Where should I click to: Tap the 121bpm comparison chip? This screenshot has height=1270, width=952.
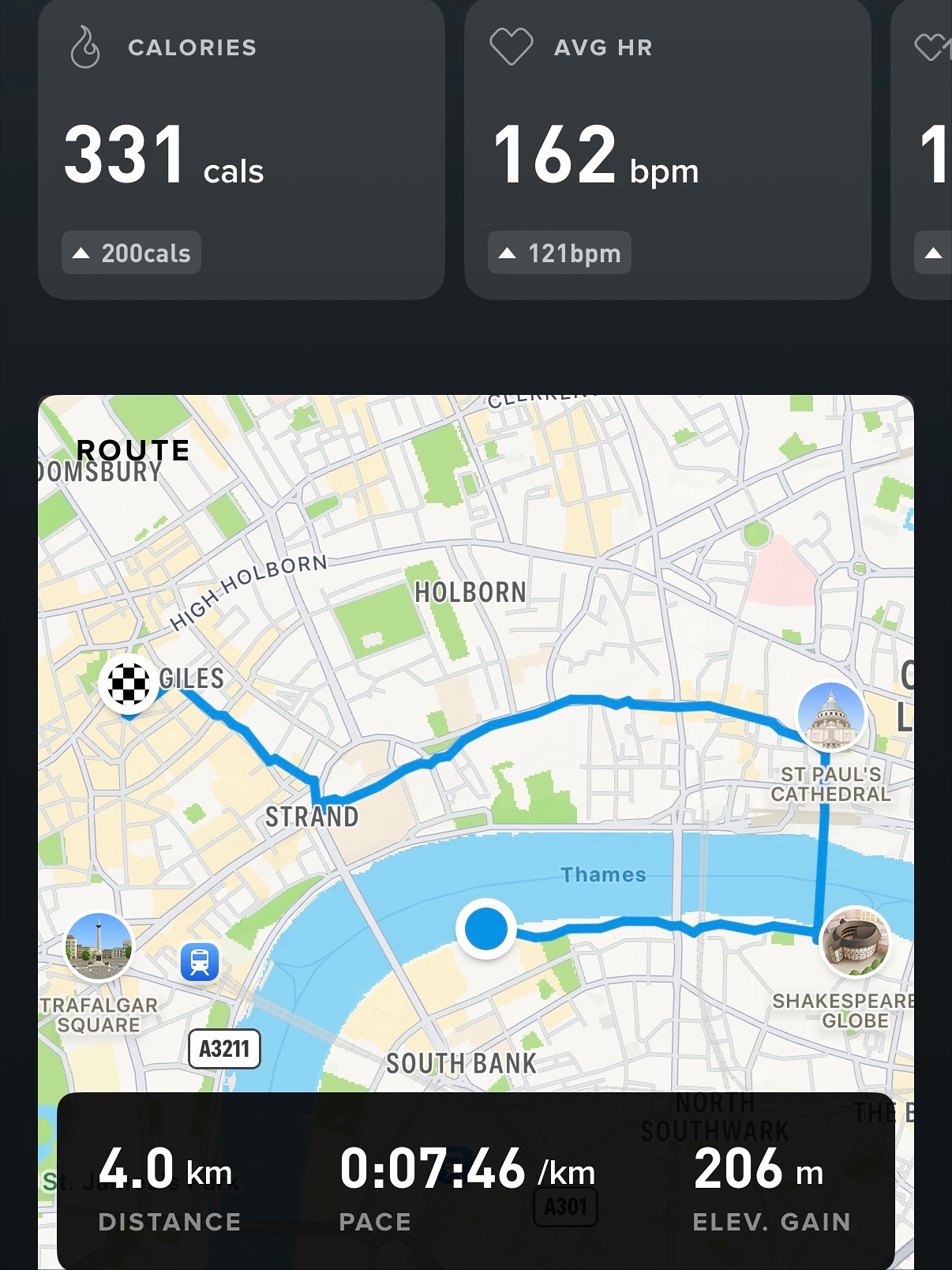point(560,254)
